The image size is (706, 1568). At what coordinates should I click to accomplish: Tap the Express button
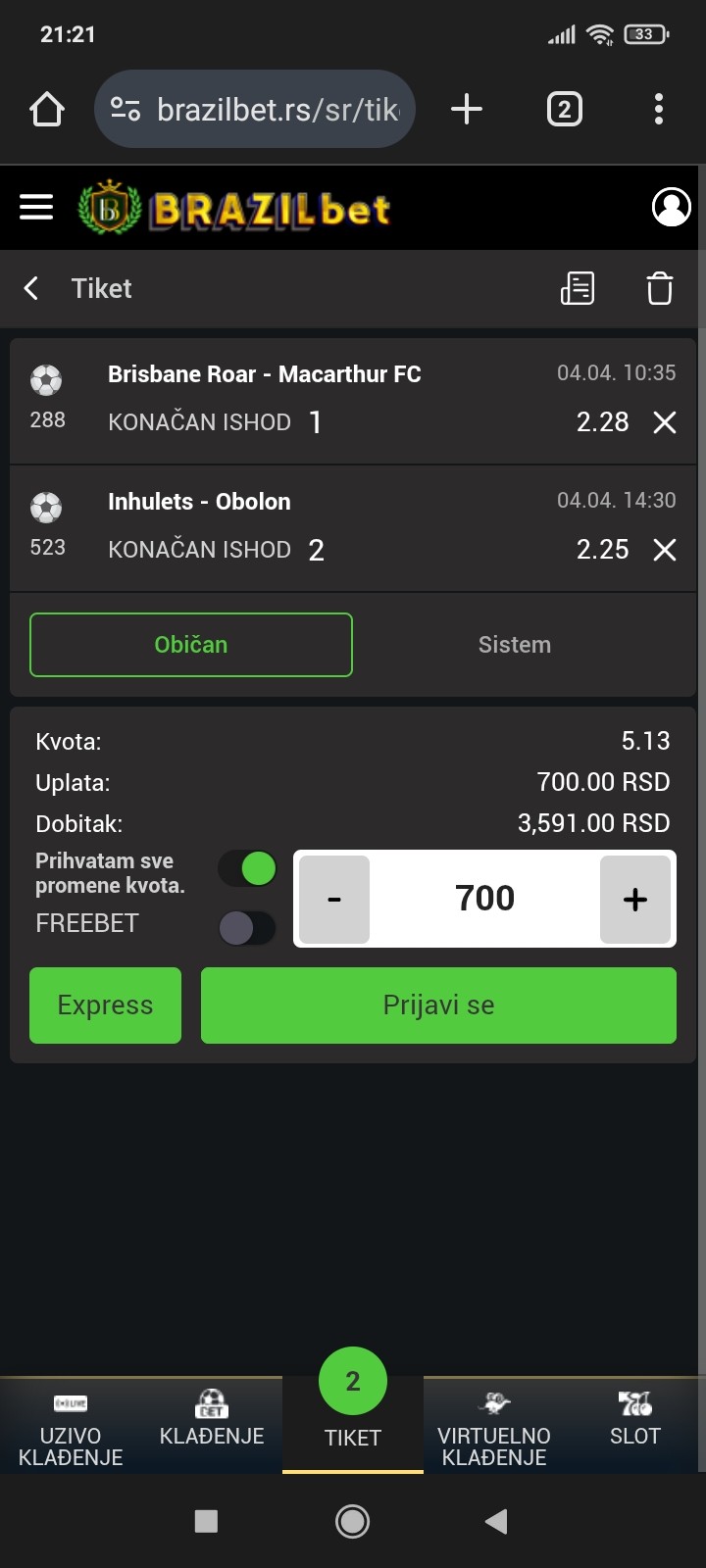pos(106,1005)
